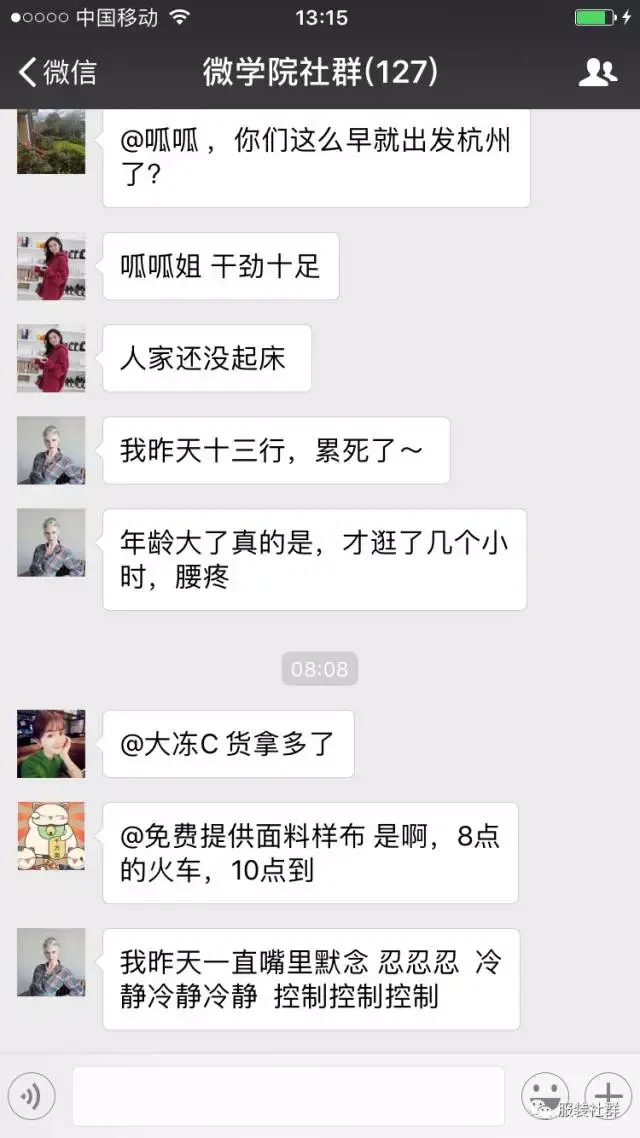Focus the message text field
The width and height of the screenshot is (640, 1138).
pos(288,1096)
